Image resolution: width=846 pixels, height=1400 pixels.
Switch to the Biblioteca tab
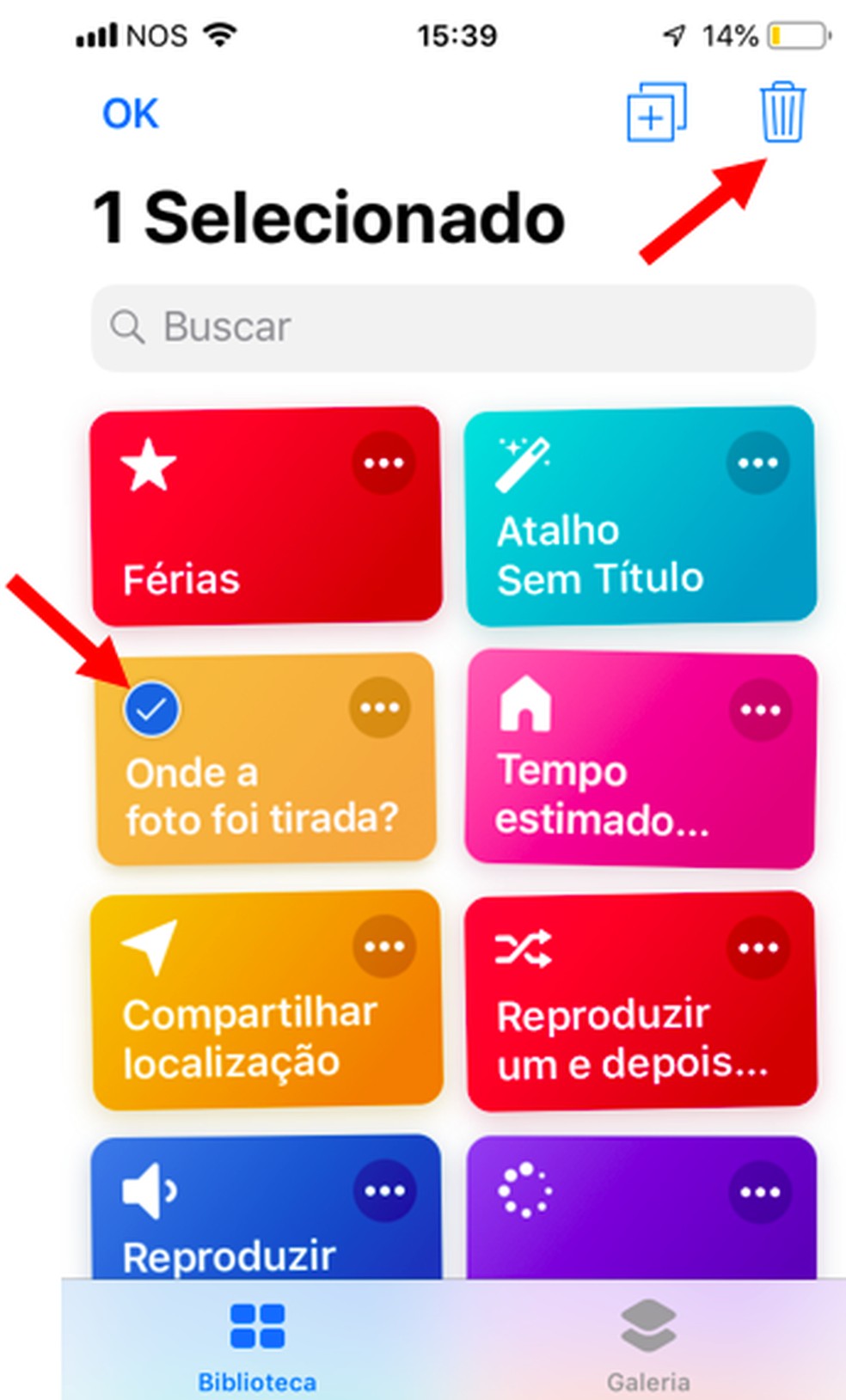(x=257, y=1345)
